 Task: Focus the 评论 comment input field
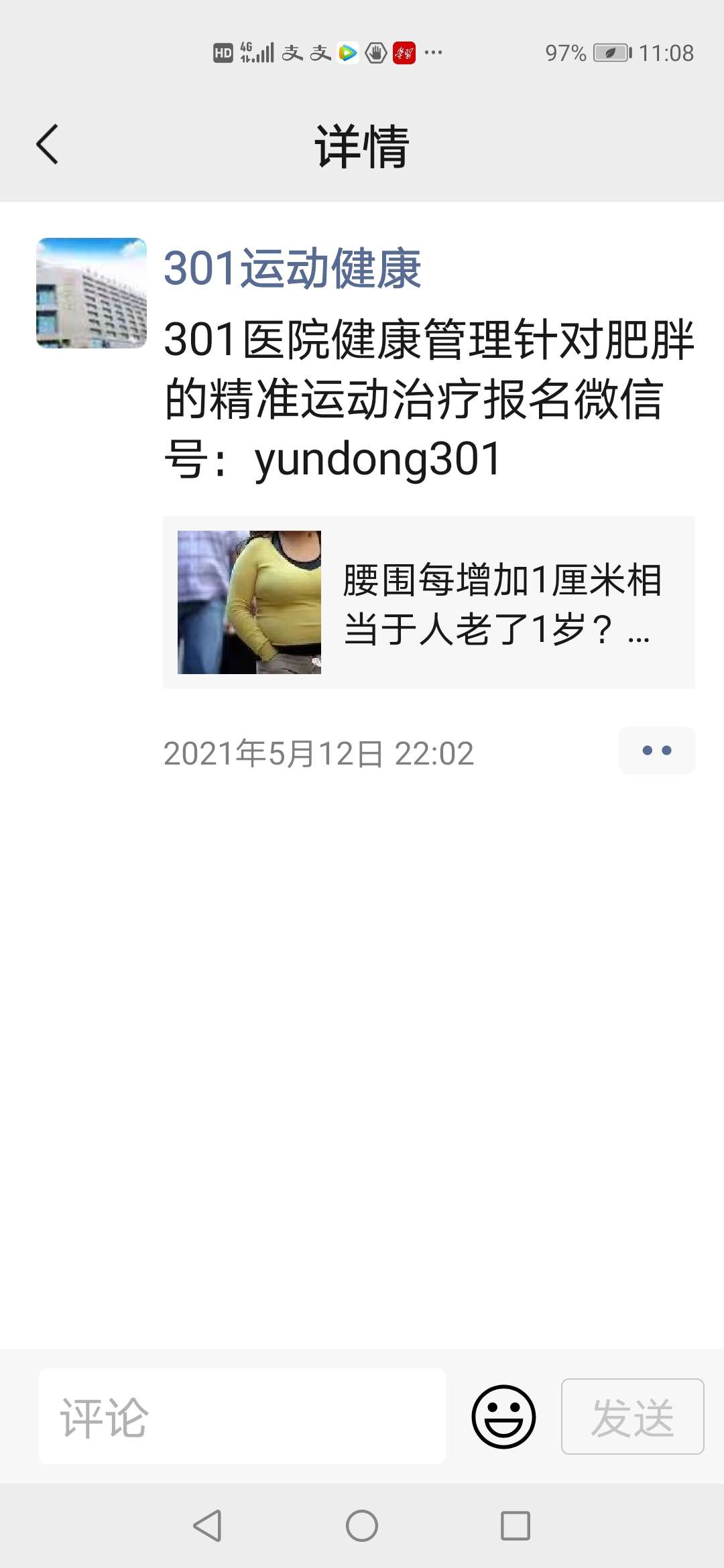(241, 1417)
